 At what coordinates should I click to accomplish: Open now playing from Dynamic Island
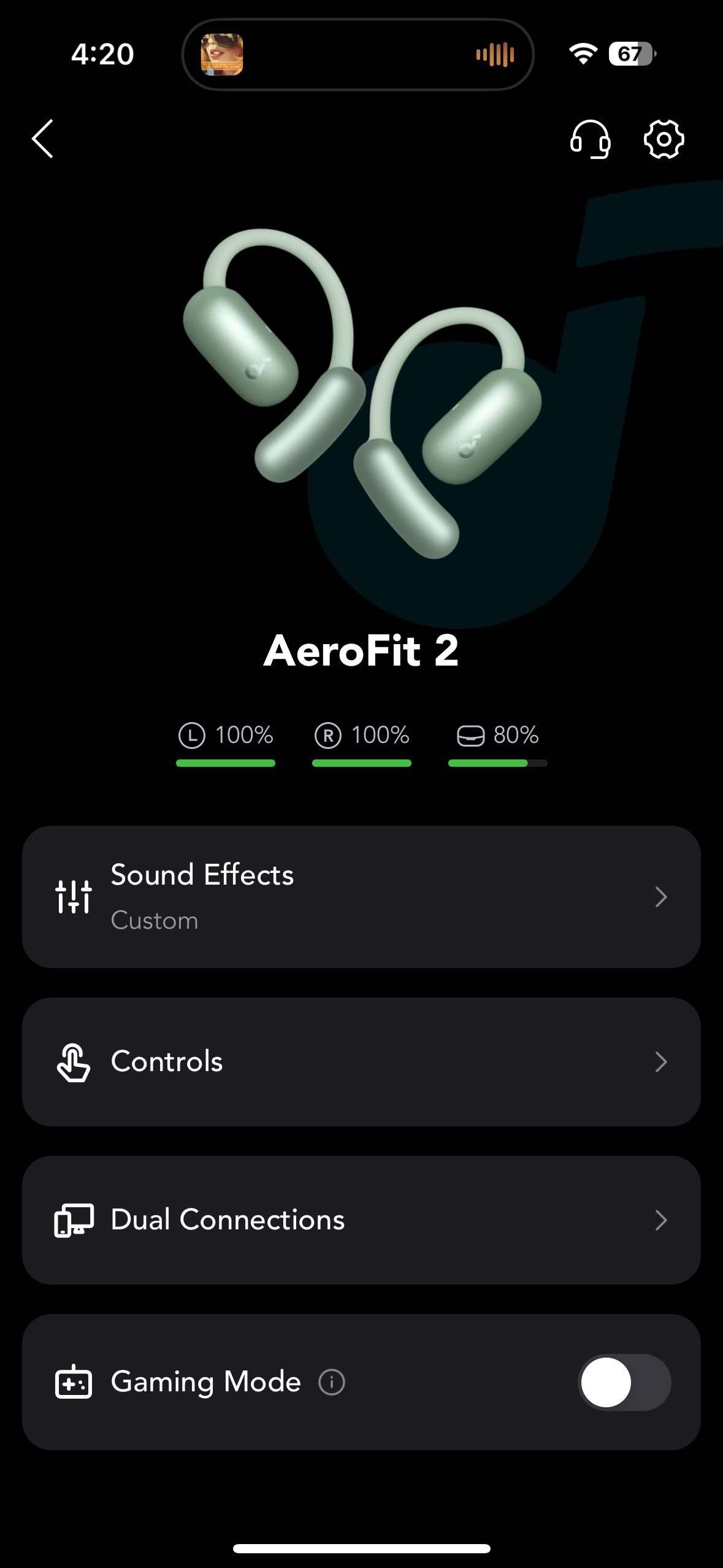(x=358, y=55)
